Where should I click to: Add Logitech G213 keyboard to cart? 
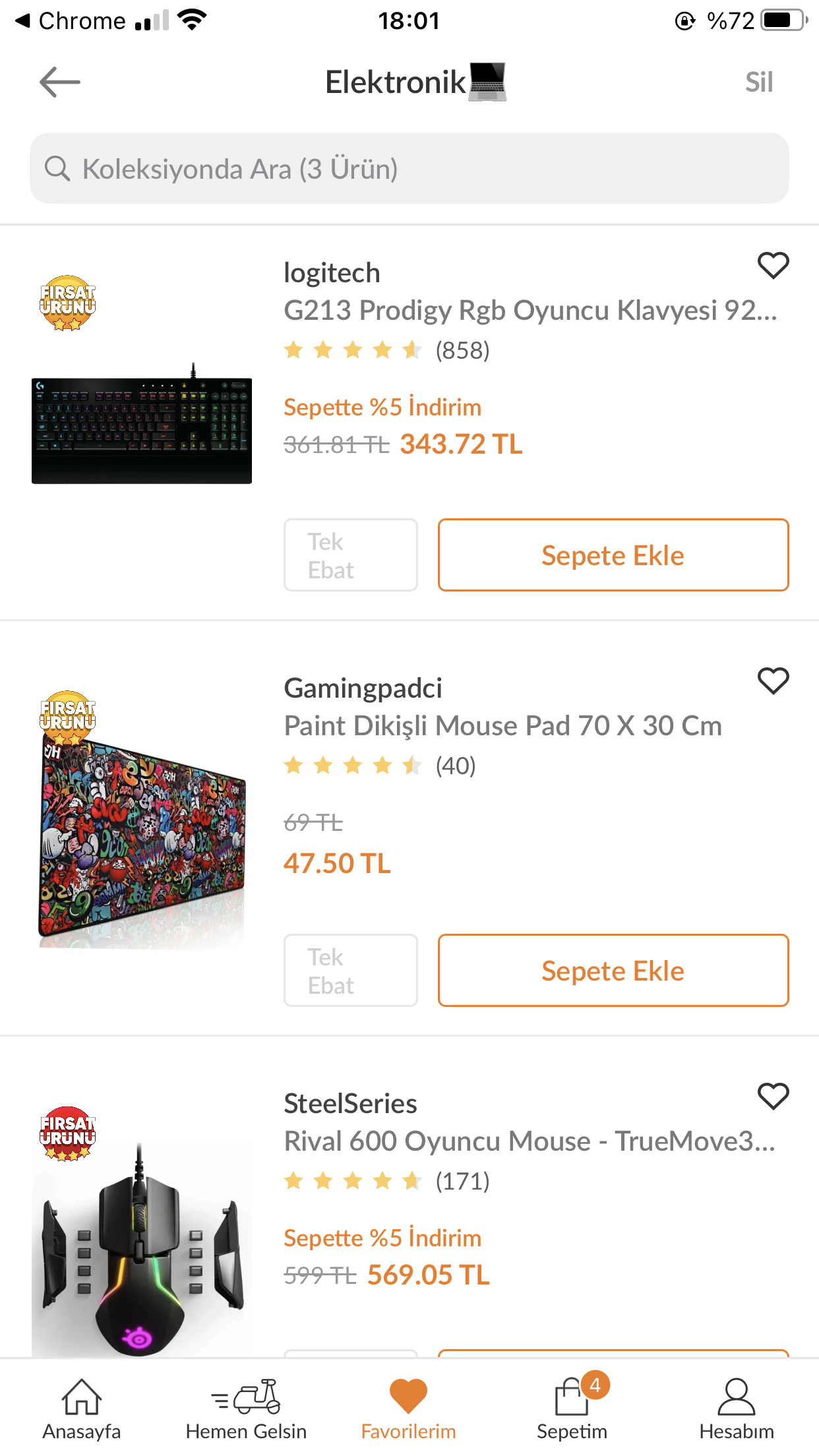click(613, 555)
